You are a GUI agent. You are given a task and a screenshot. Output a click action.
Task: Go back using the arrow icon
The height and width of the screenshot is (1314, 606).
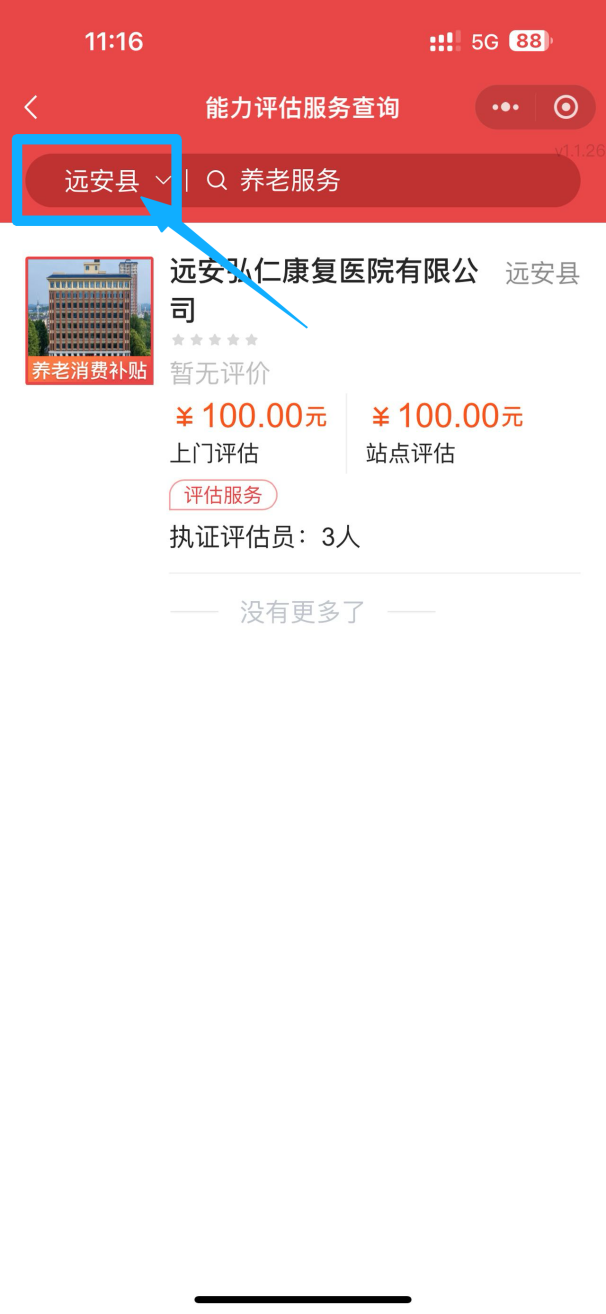click(x=32, y=108)
